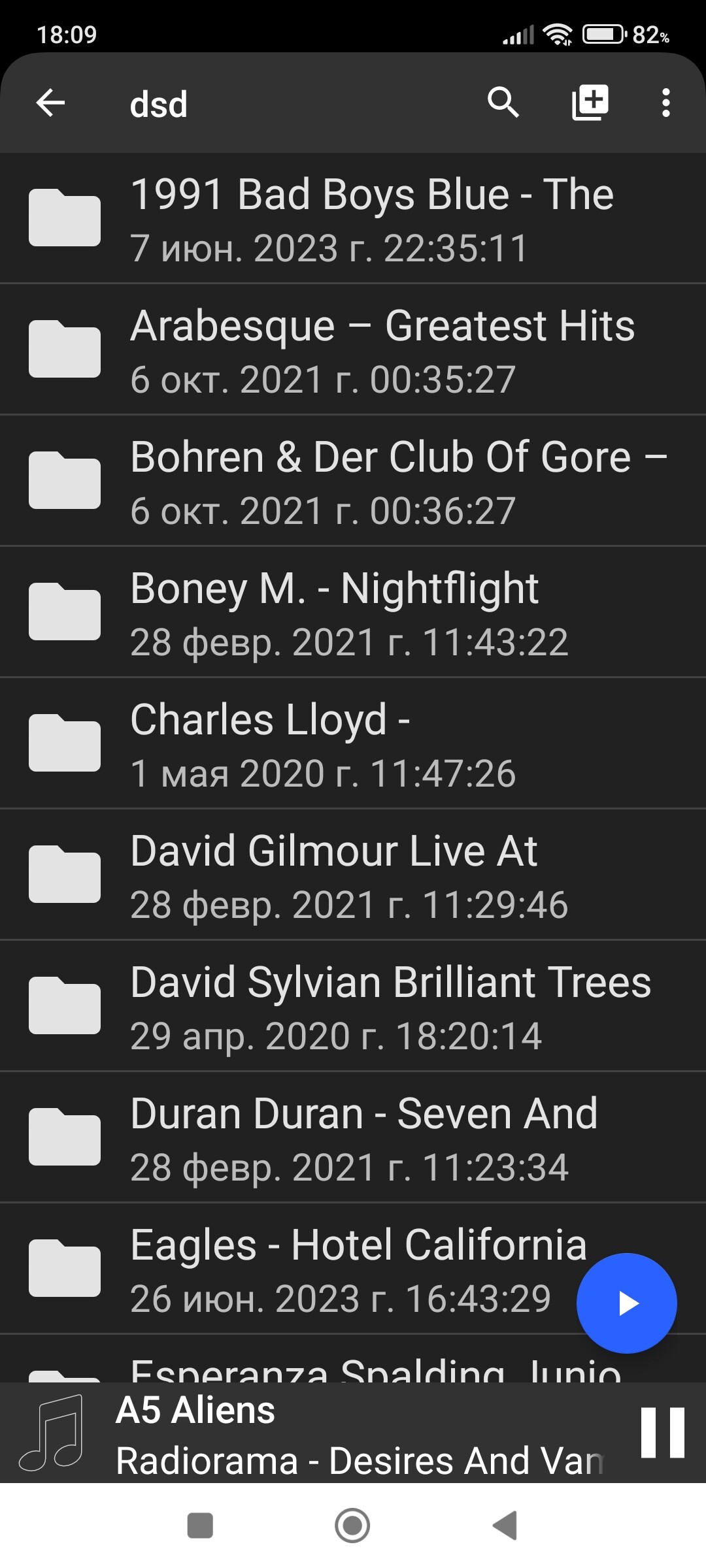Open the Bohren & Der Club Of Gore folder
The height and width of the screenshot is (1568, 706).
pos(353,481)
